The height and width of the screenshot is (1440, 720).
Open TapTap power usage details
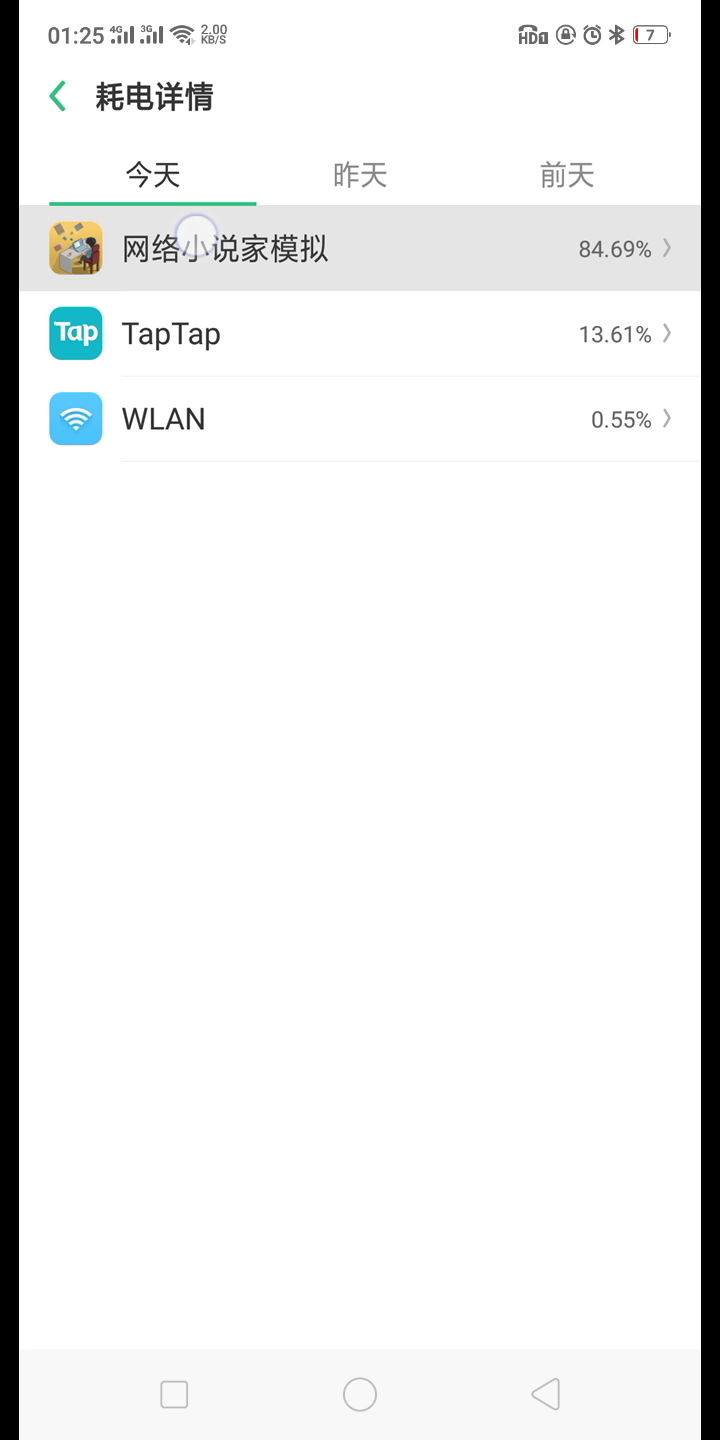(x=360, y=334)
